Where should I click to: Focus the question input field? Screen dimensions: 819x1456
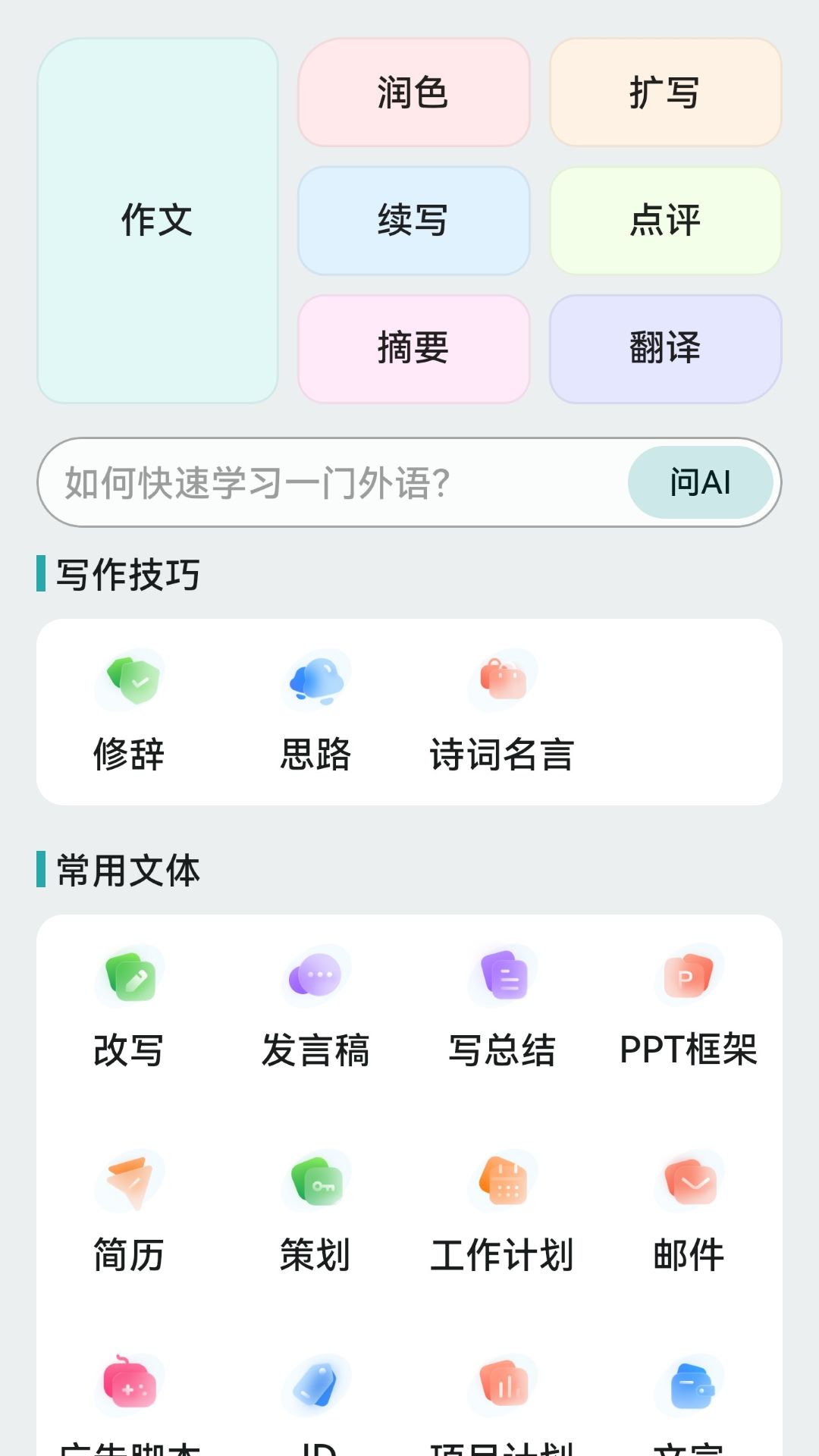pyautogui.click(x=334, y=482)
